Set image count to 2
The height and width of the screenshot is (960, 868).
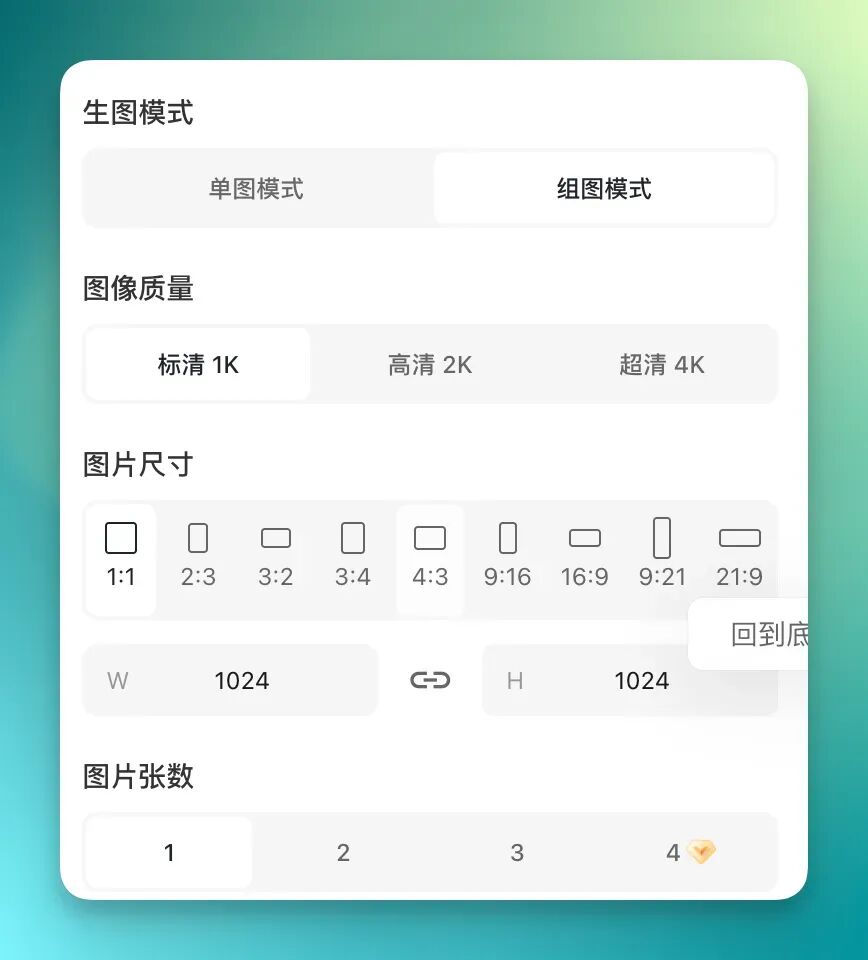coord(343,853)
